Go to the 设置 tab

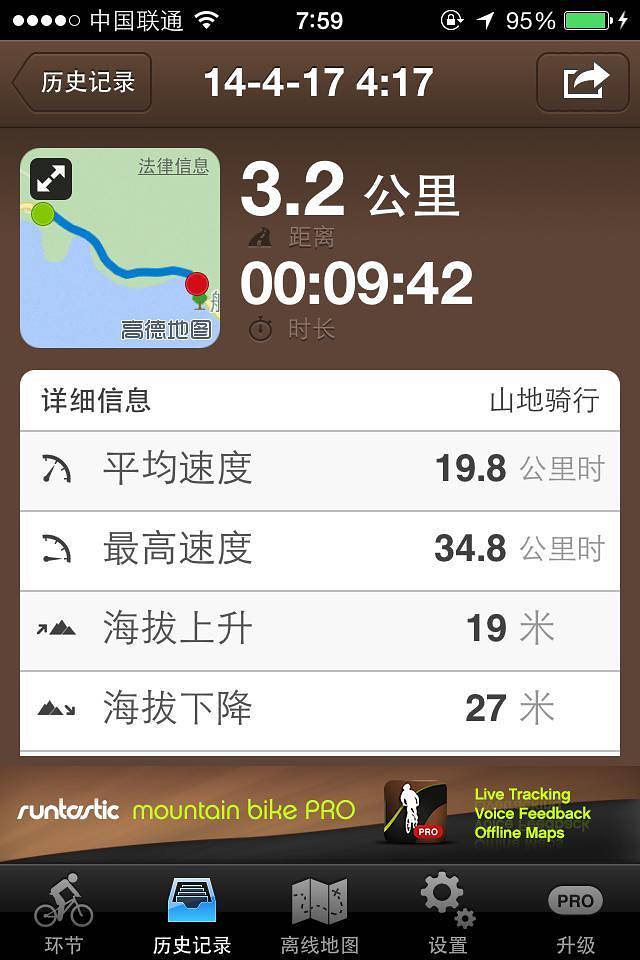point(447,912)
